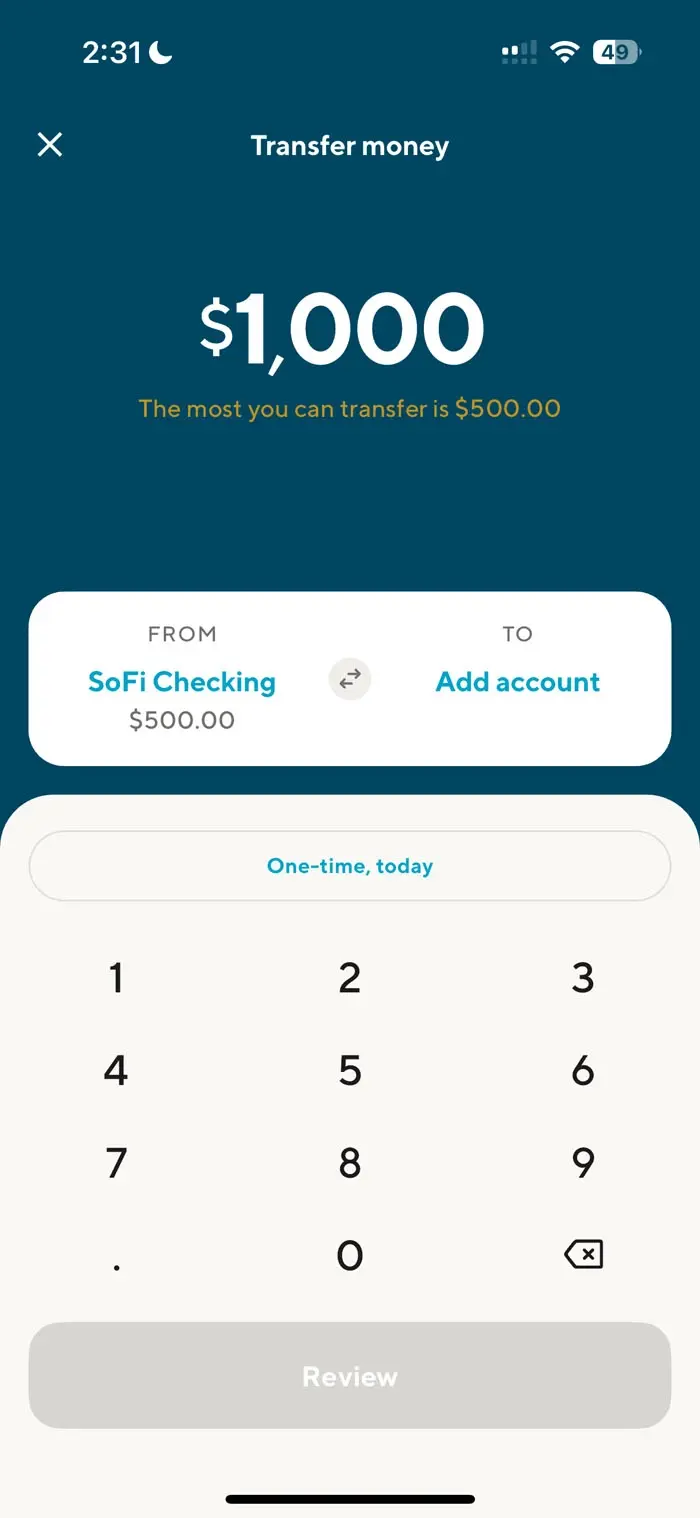Viewport: 700px width, 1518px height.
Task: Select SoFi Checking as source account
Action: click(182, 682)
